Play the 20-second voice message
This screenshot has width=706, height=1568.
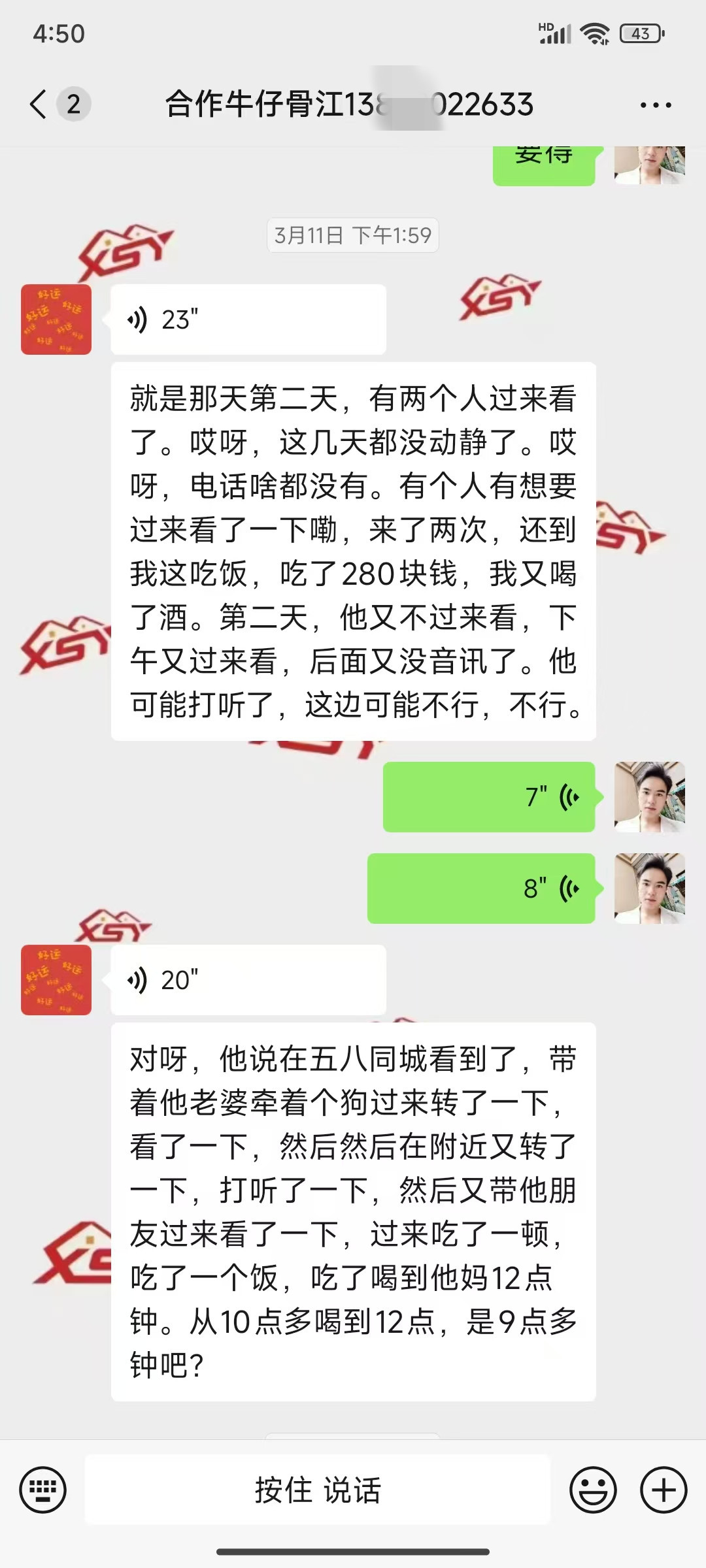[248, 980]
